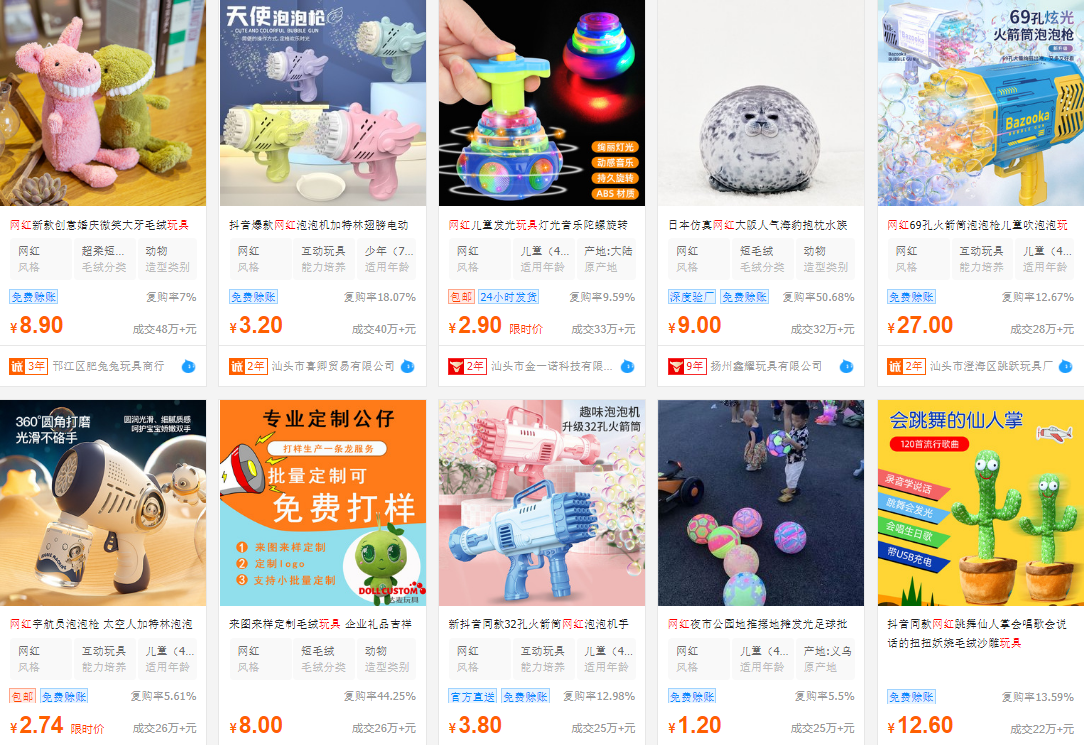This screenshot has width=1084, height=745.
Task: Open the dancing cactus 会跳舞的仙人掌 image
Action: [x=980, y=503]
